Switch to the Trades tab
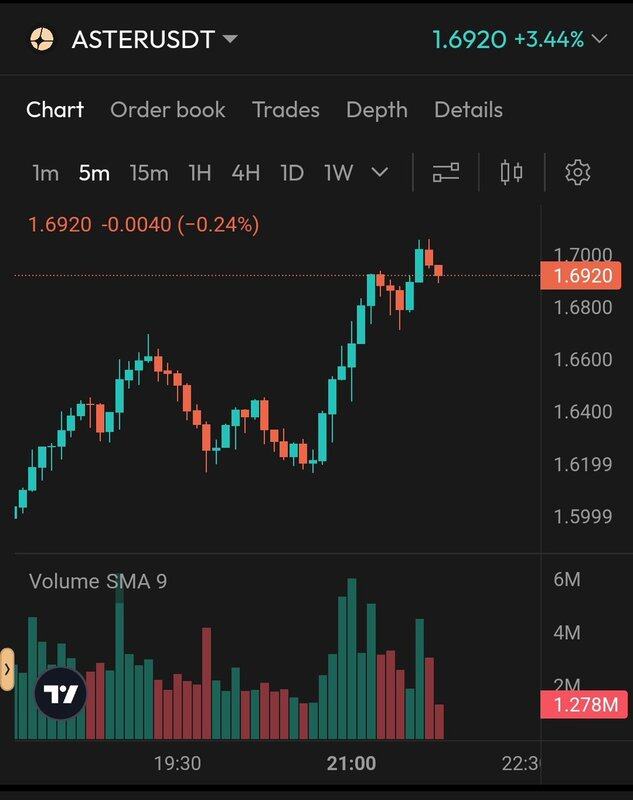 click(x=286, y=110)
